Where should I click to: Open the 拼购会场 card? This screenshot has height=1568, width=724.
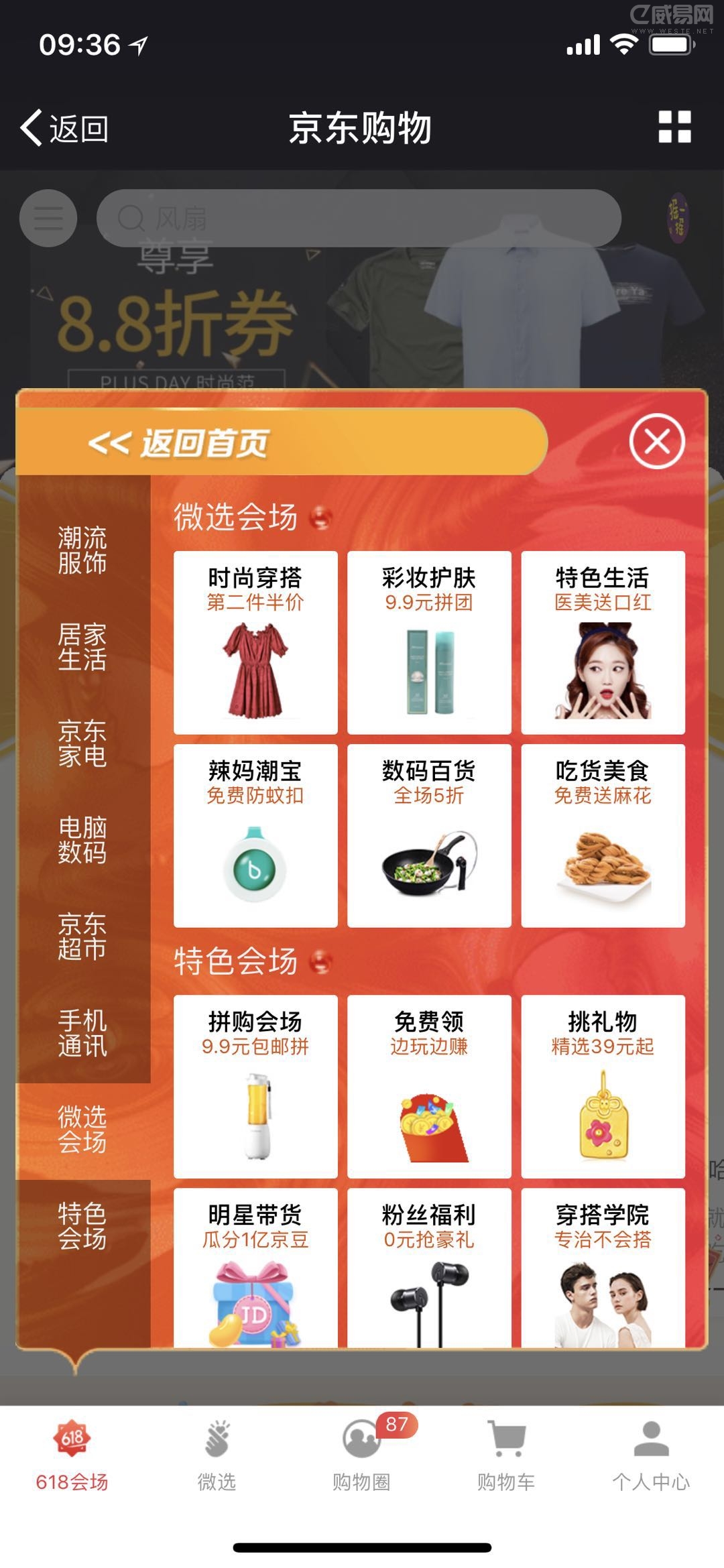tap(255, 1086)
